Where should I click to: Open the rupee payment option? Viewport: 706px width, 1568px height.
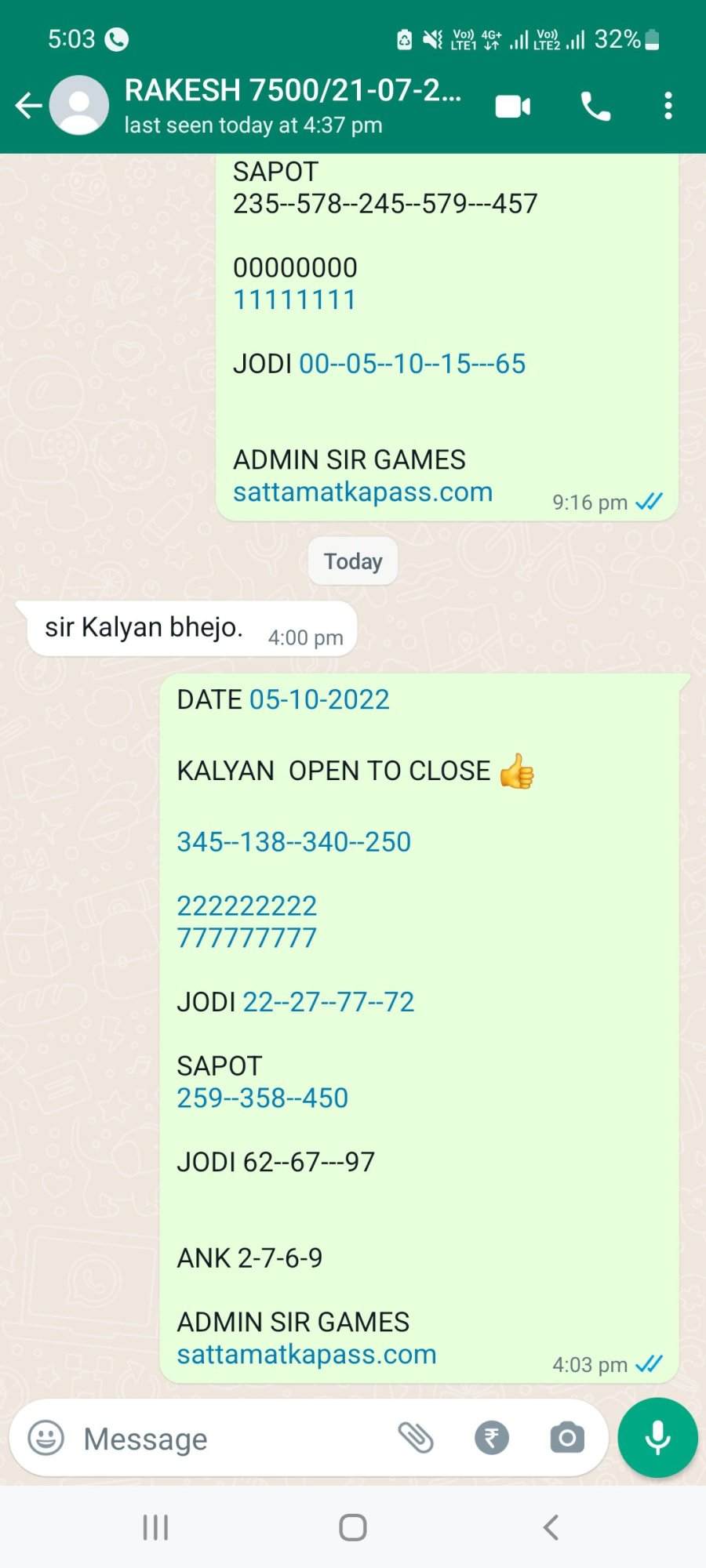click(492, 1438)
